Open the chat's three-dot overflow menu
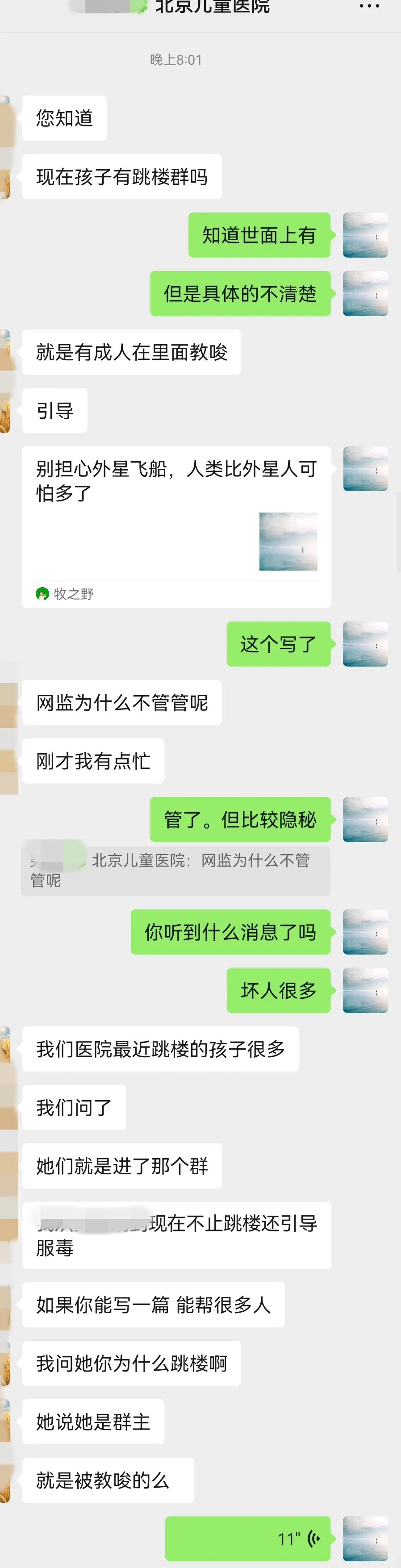Viewport: 401px width, 1568px height. [369, 7]
